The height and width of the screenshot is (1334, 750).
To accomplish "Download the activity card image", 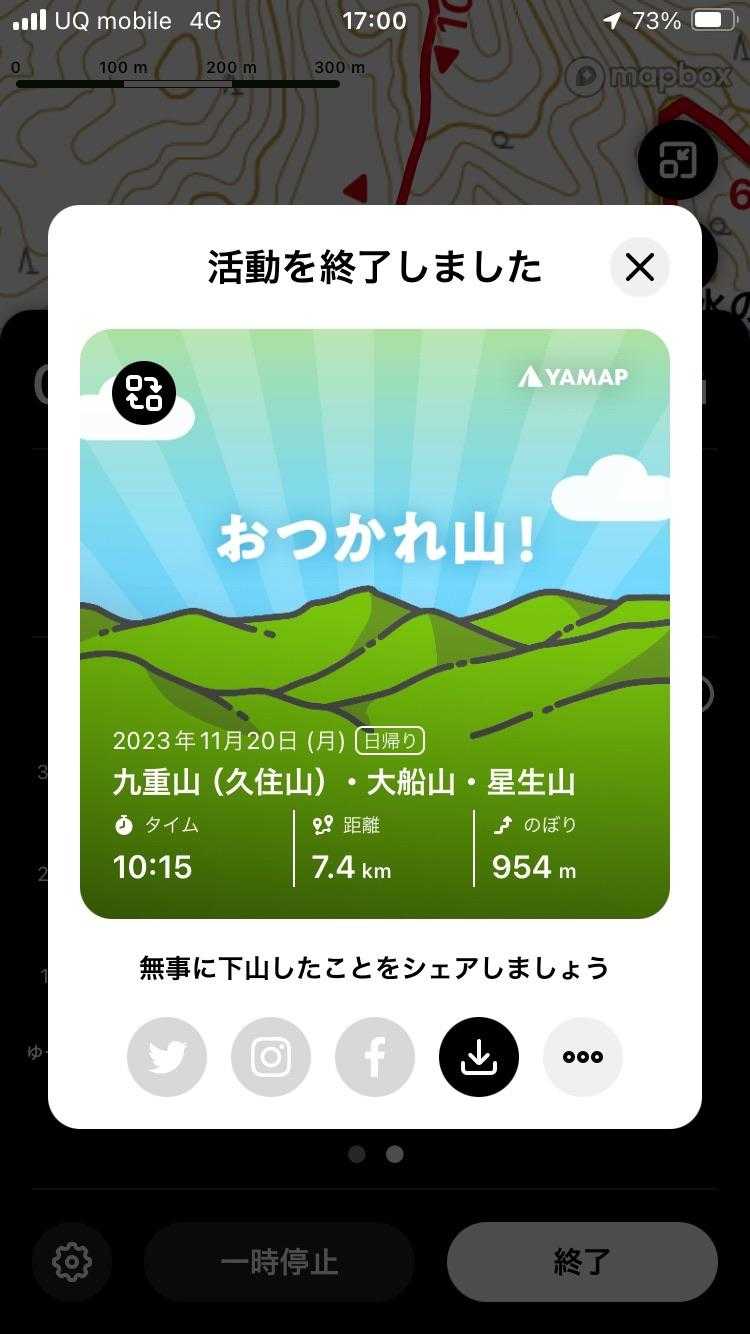I will [479, 1057].
